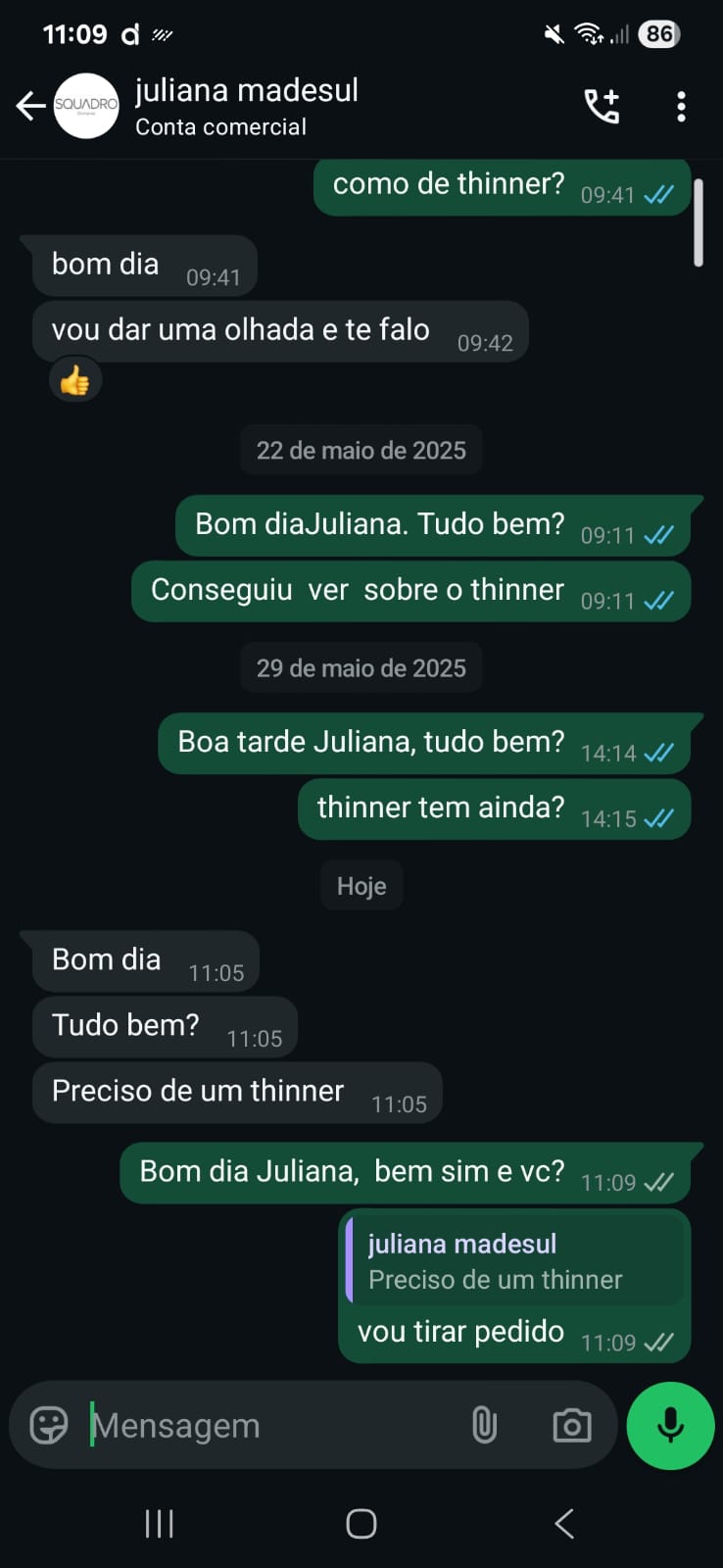Tap the green microphone voice button

(670, 1425)
